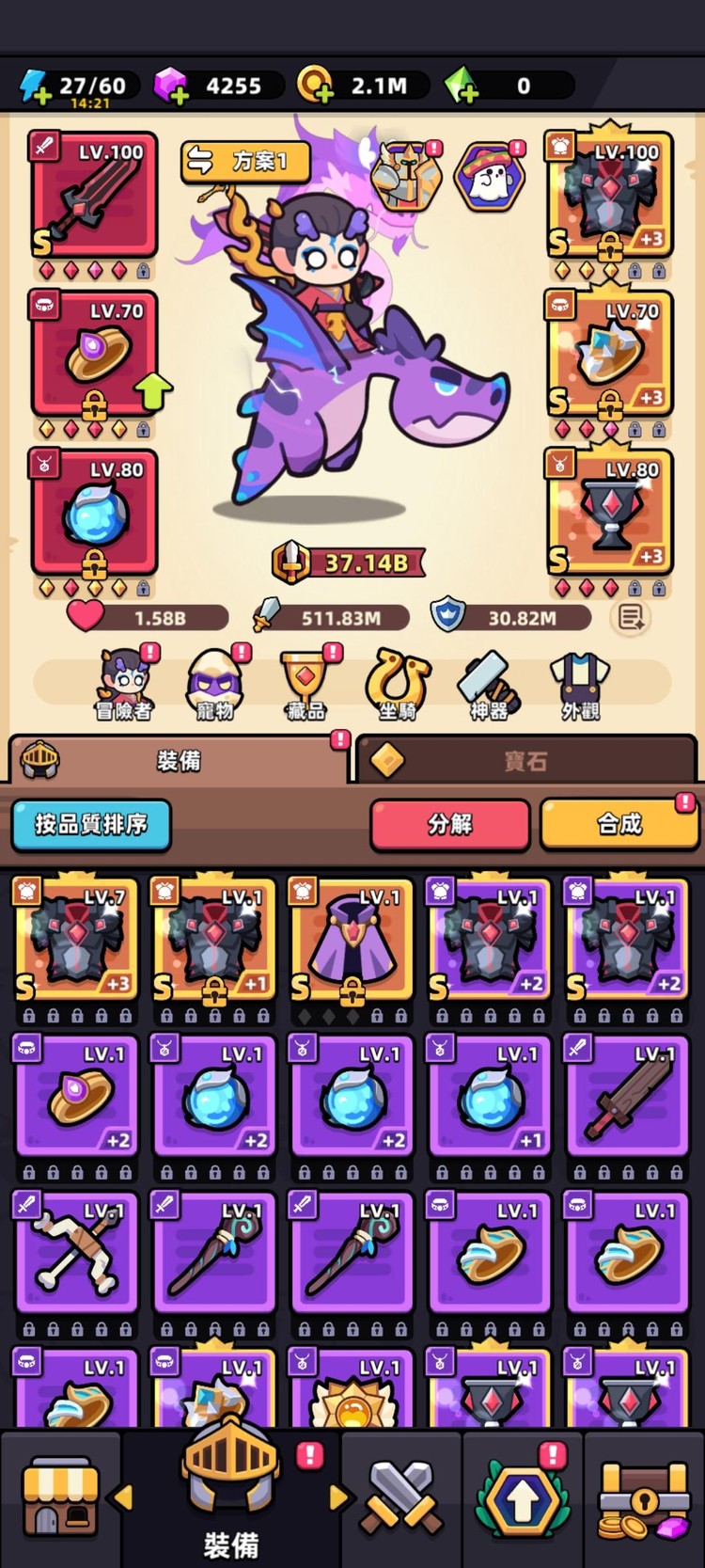Tap the 合成 button
The image size is (705, 1568).
619,825
